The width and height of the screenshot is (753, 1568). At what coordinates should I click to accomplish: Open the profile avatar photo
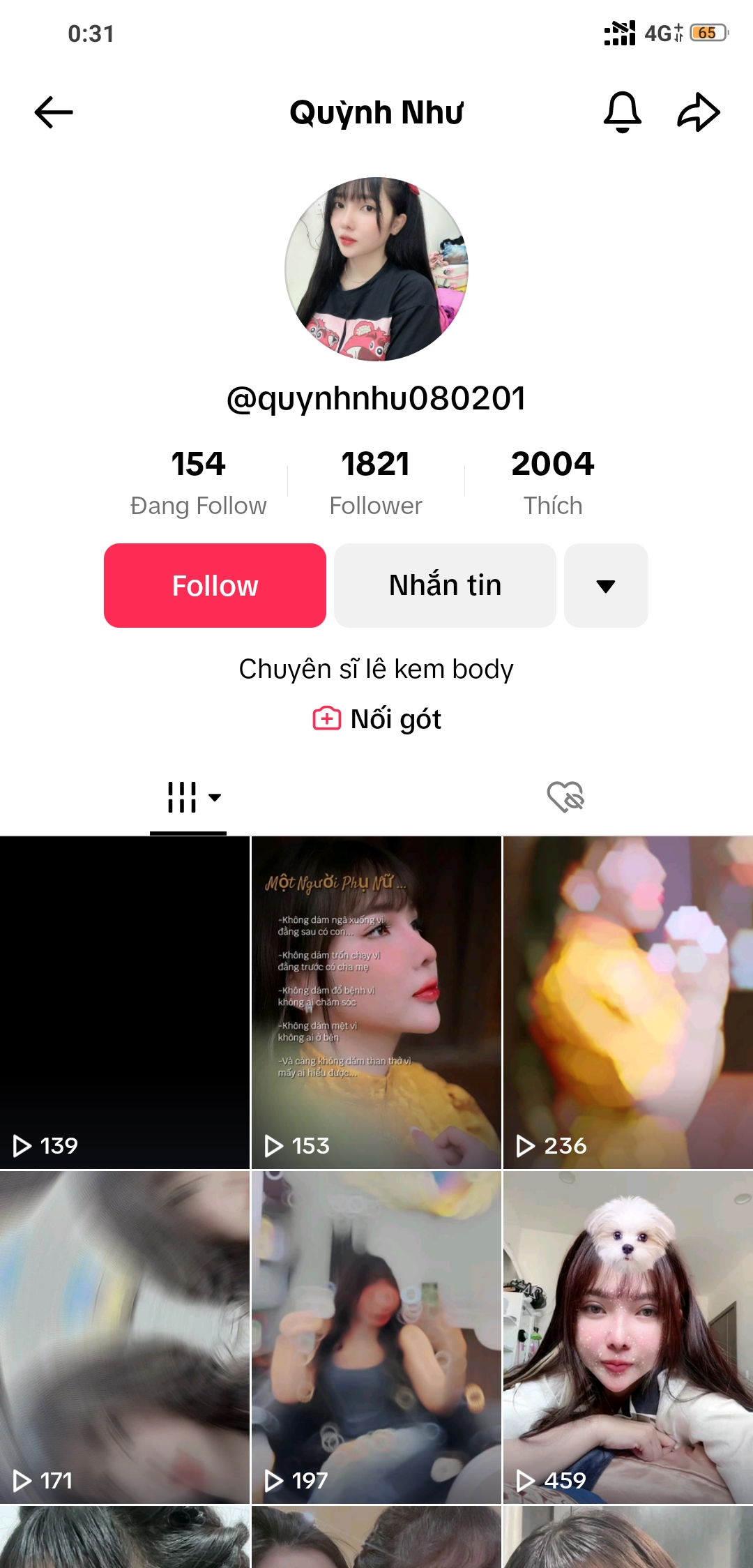point(376,269)
